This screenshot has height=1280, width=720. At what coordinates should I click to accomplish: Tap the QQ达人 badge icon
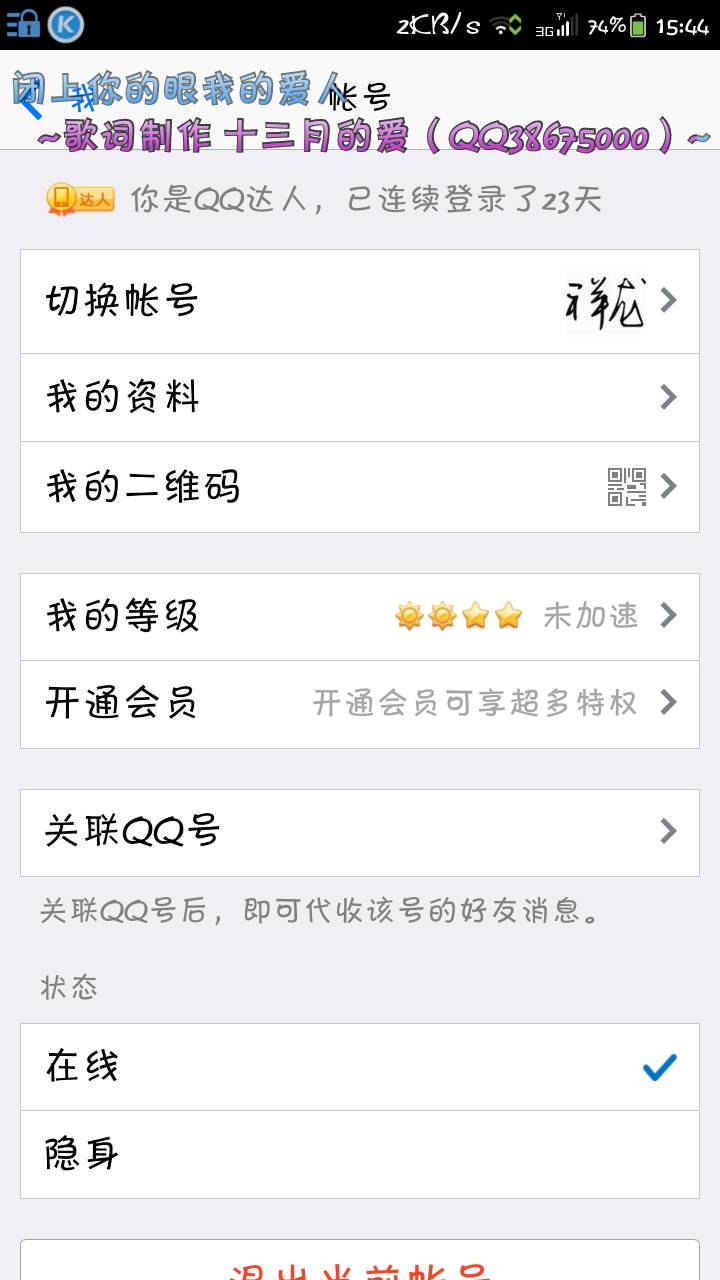[x=79, y=198]
